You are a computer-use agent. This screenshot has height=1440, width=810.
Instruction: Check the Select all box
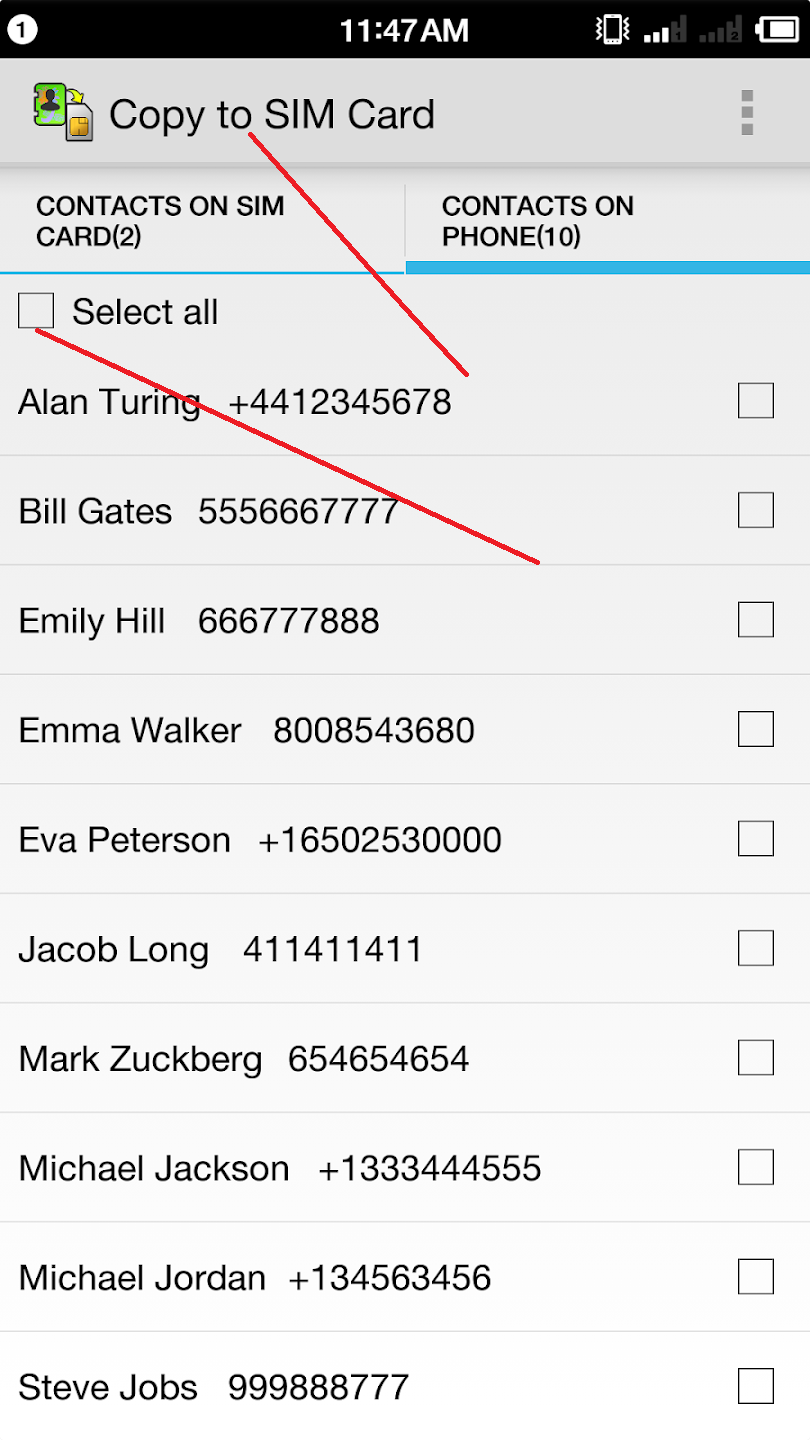pos(36,311)
